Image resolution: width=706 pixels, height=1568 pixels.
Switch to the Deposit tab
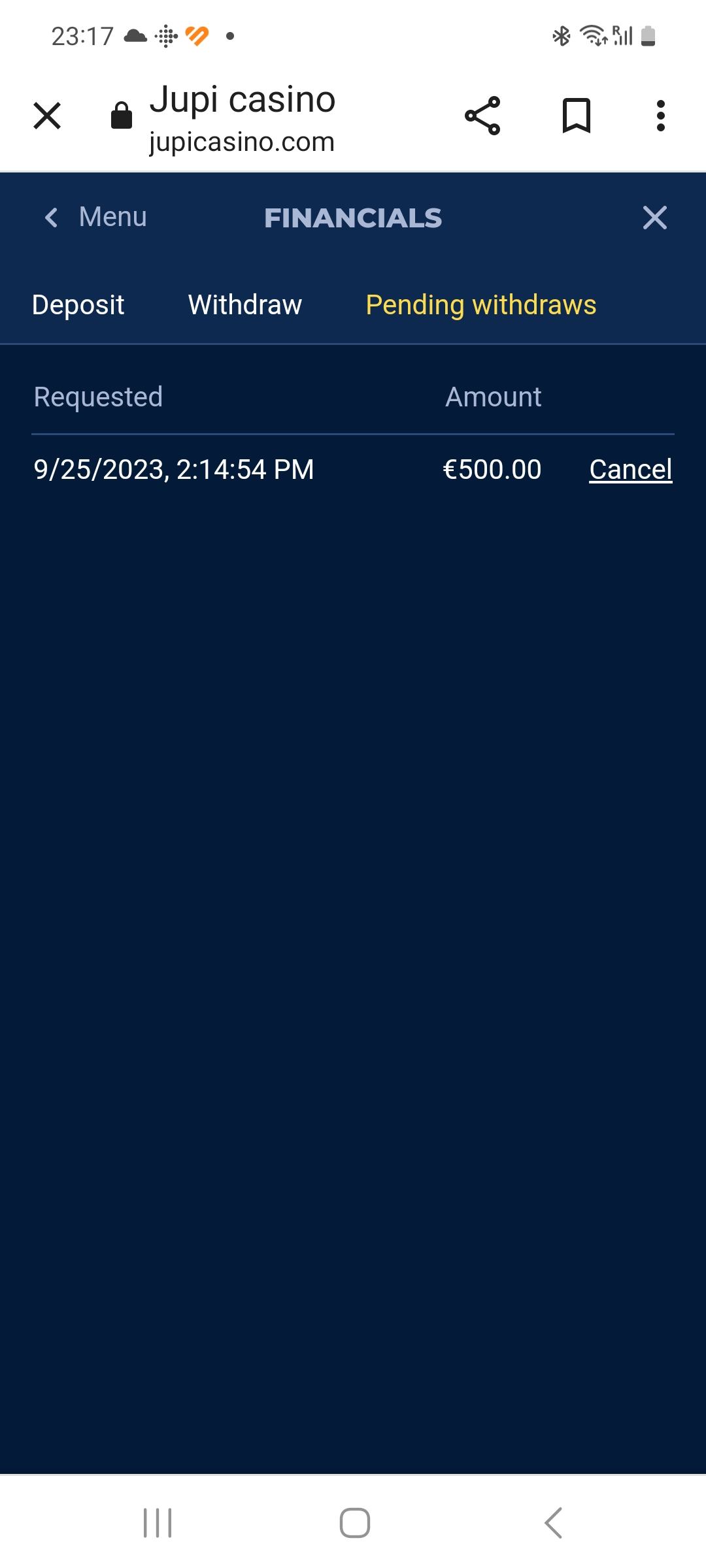pyautogui.click(x=78, y=304)
